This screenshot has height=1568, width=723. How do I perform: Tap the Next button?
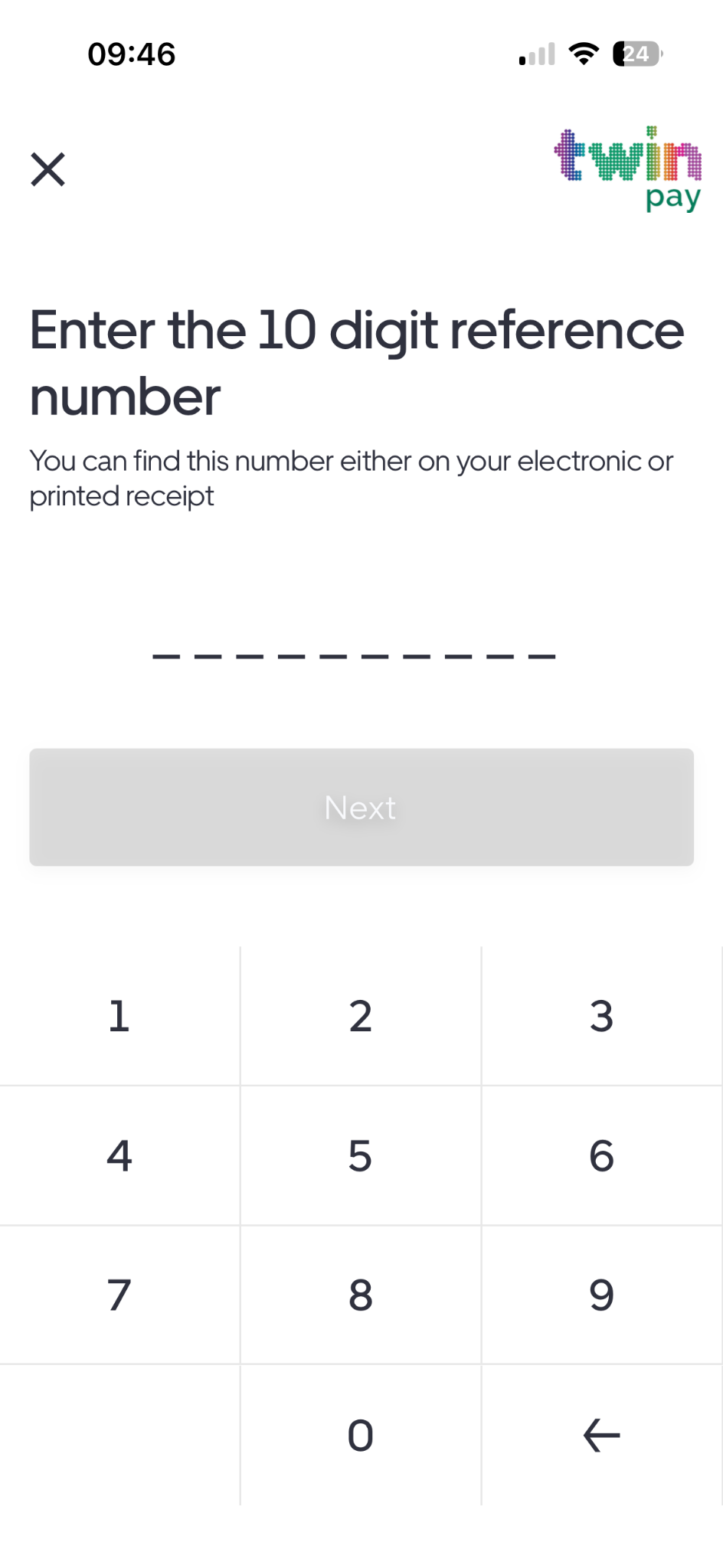pos(361,807)
